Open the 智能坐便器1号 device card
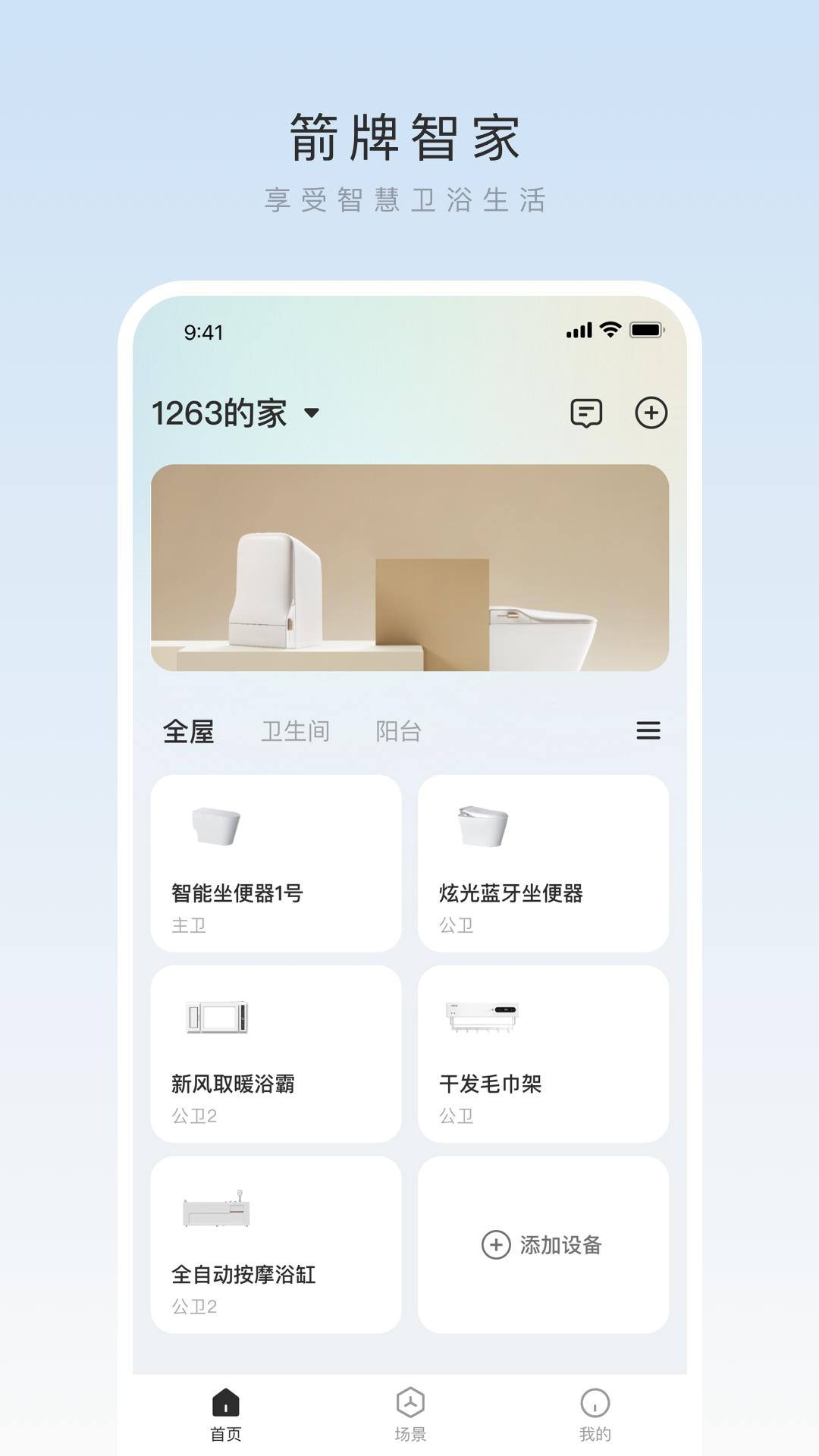 tap(276, 862)
